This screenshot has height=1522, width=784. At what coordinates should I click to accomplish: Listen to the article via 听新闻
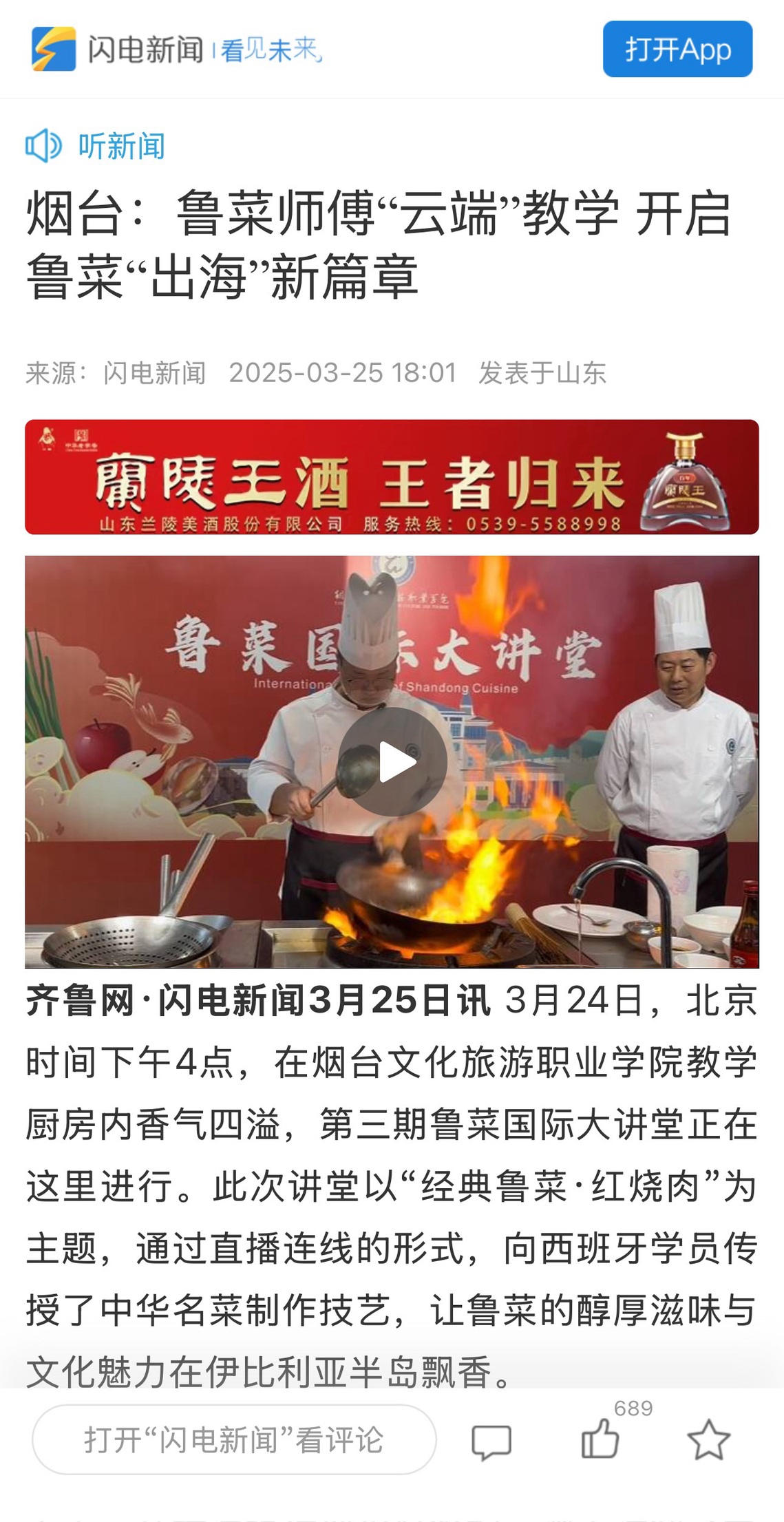point(96,146)
